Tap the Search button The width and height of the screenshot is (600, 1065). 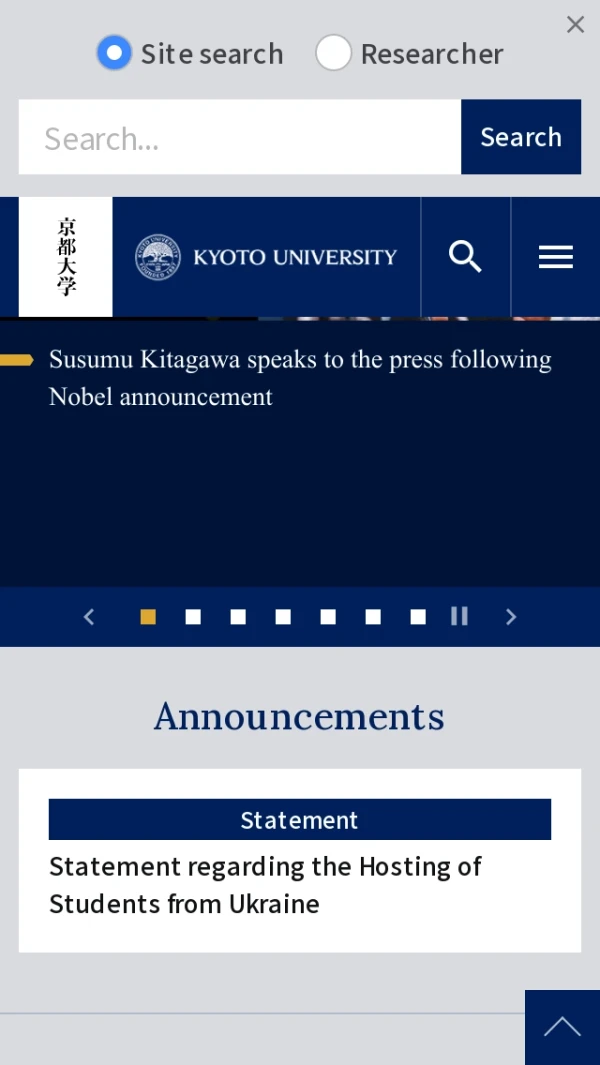(521, 137)
